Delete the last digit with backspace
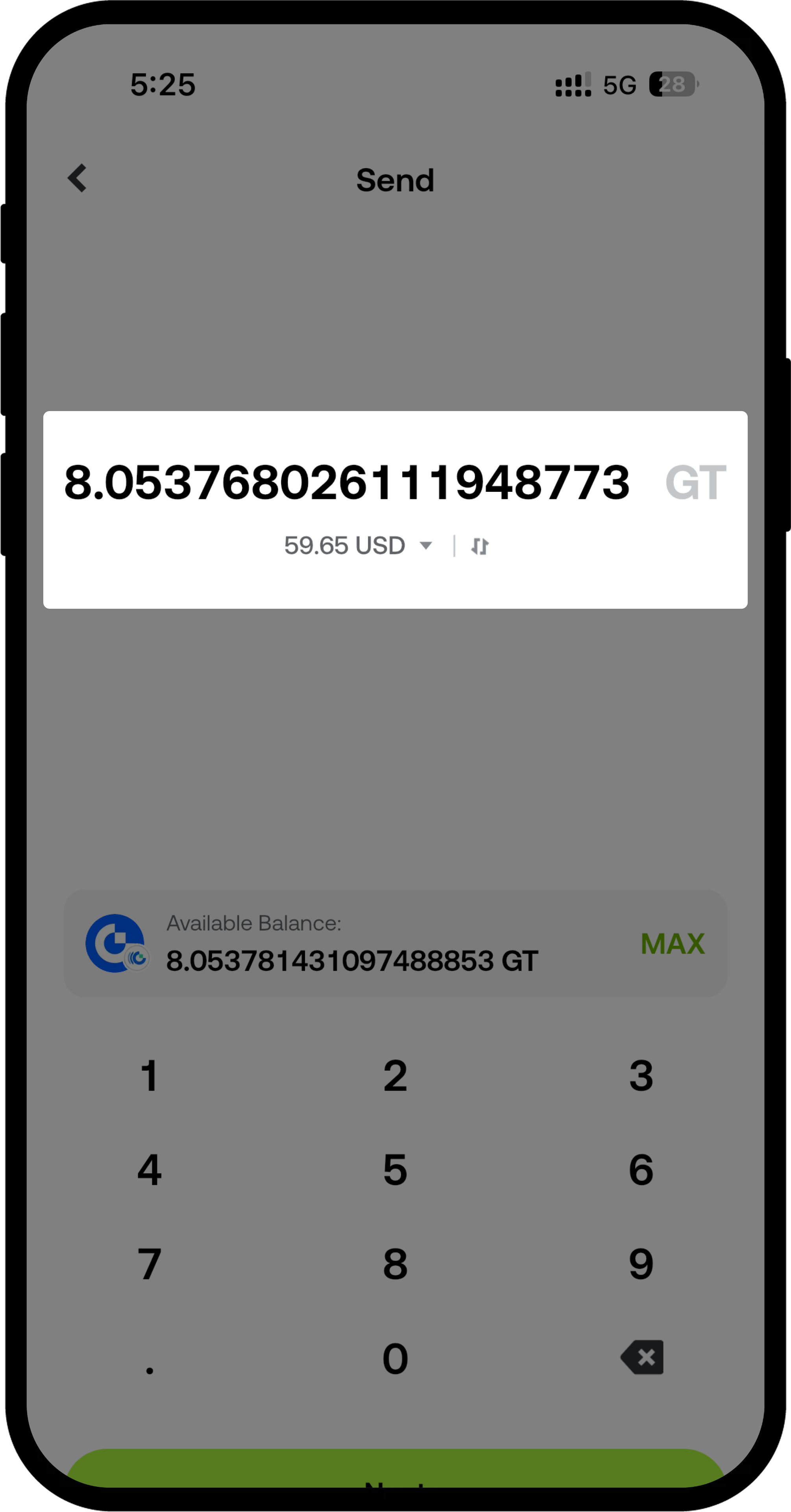The width and height of the screenshot is (791, 1512). tap(642, 1357)
